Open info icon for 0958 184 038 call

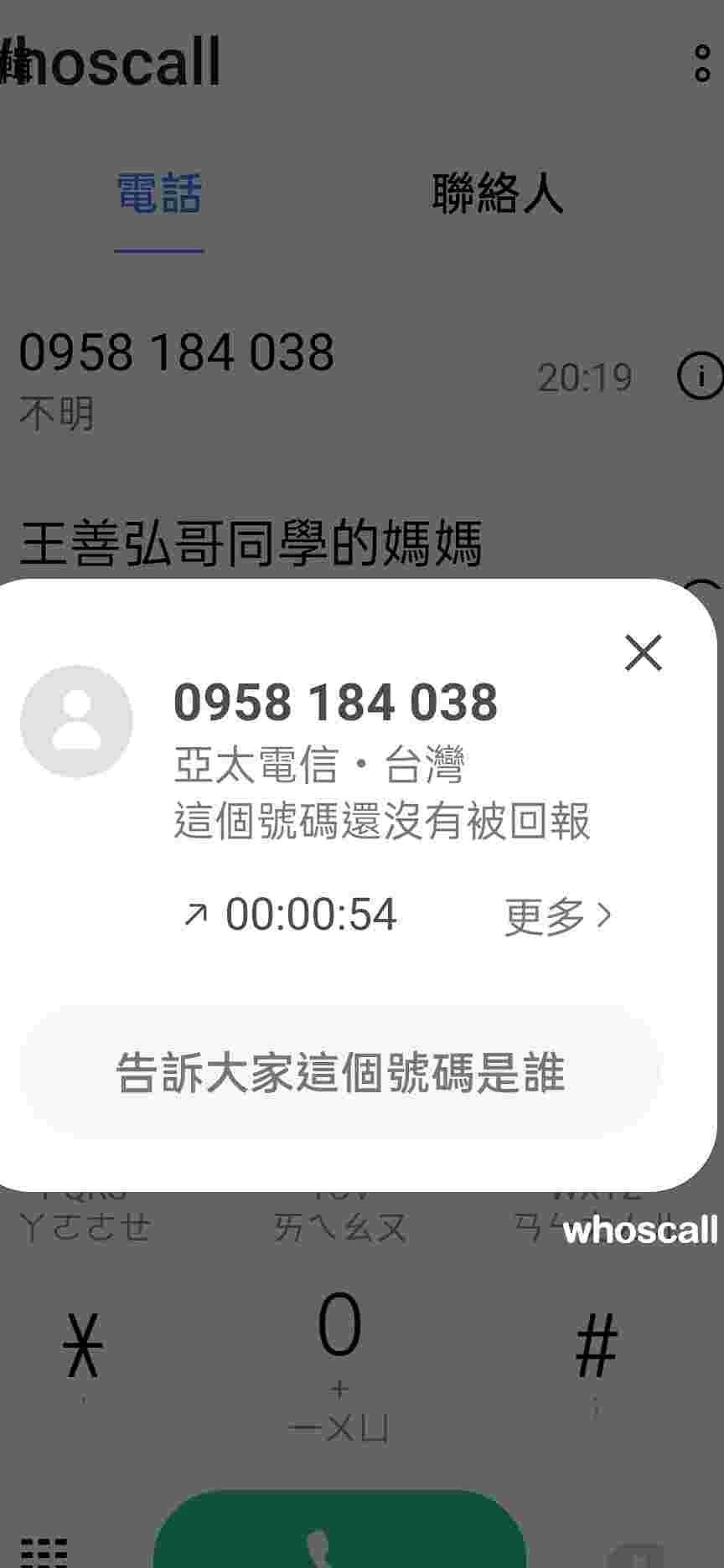tap(699, 375)
